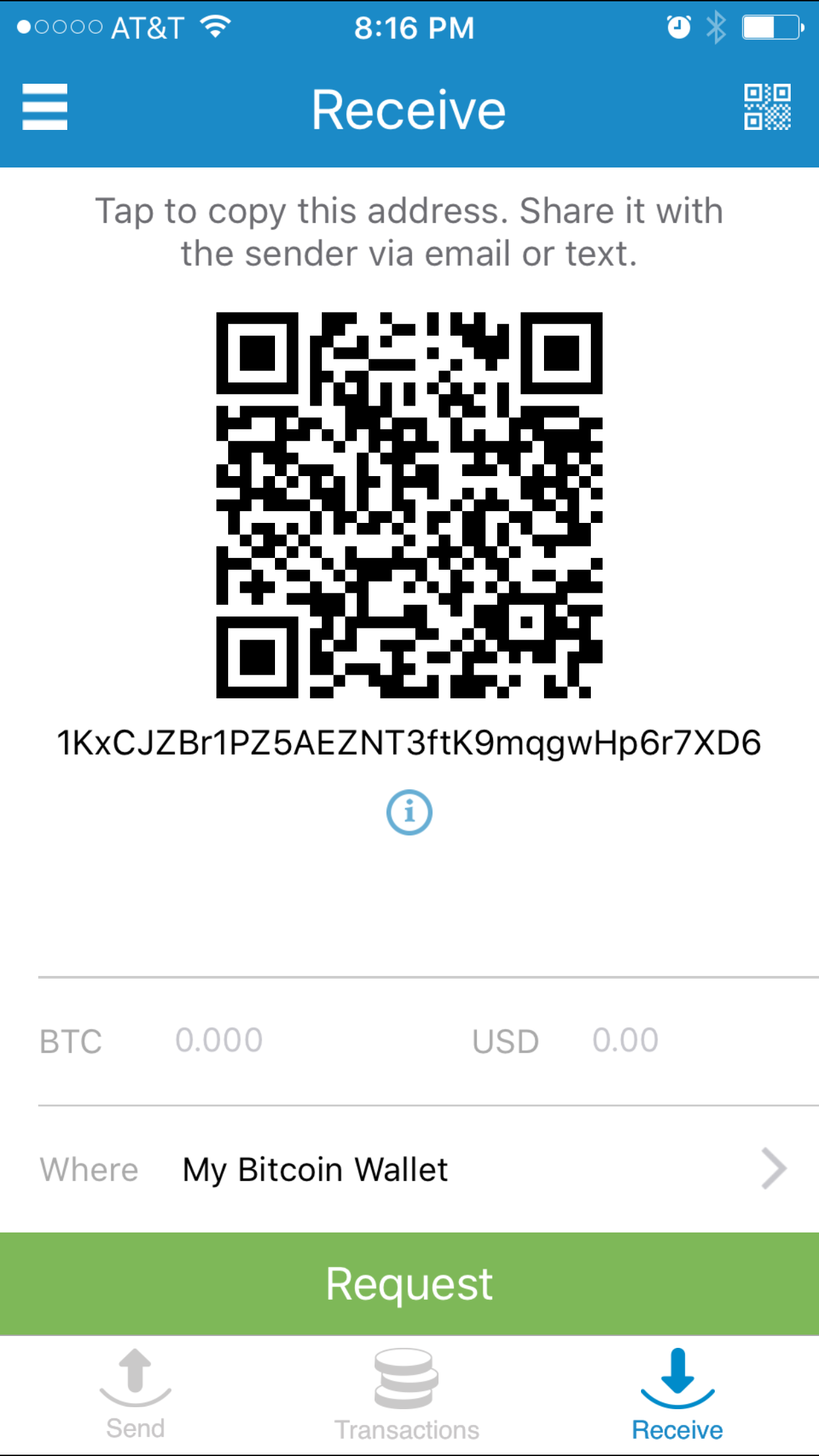Choose wallet in the Where row

pos(428,1168)
